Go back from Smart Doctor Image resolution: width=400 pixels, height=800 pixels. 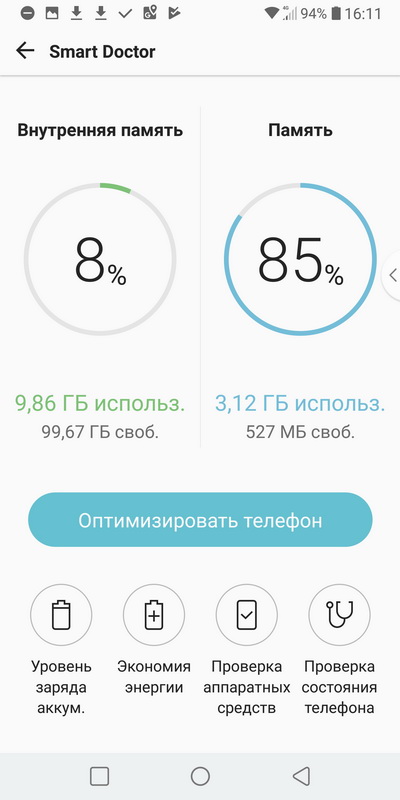[x=25, y=51]
